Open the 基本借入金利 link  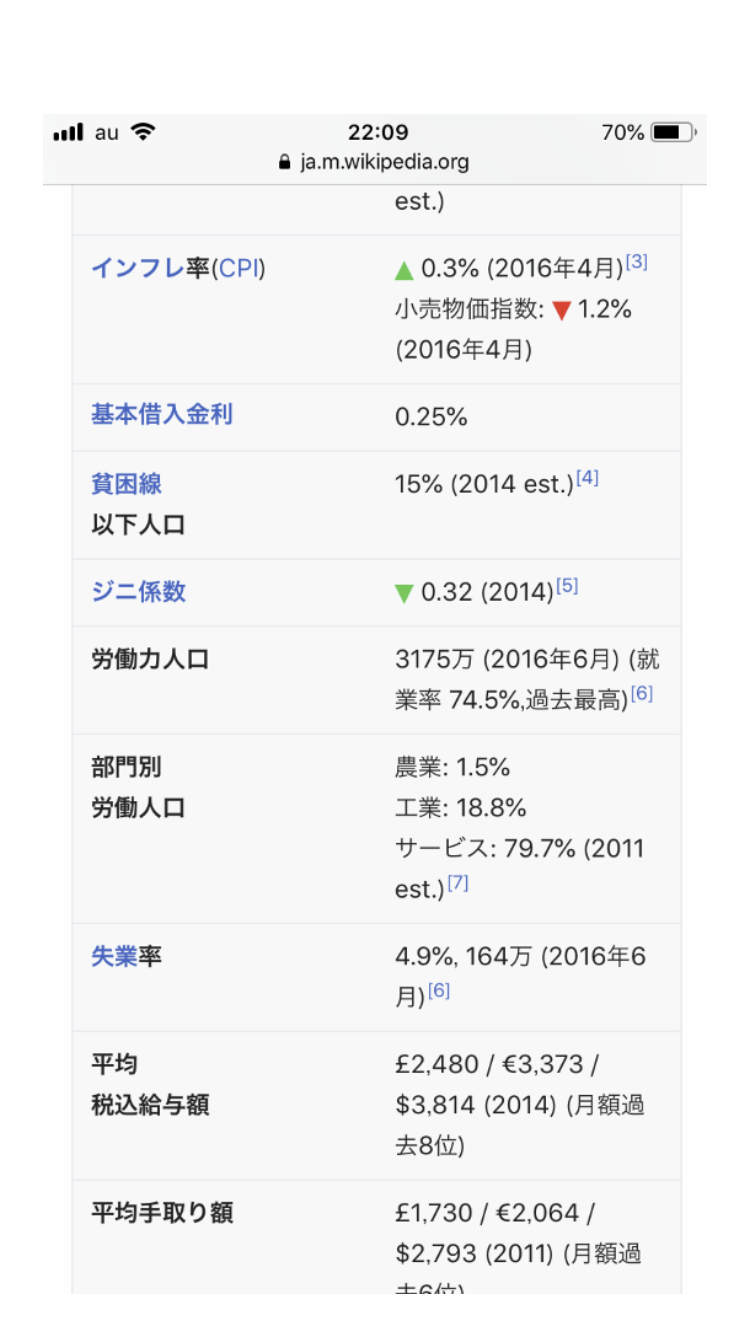click(x=162, y=415)
